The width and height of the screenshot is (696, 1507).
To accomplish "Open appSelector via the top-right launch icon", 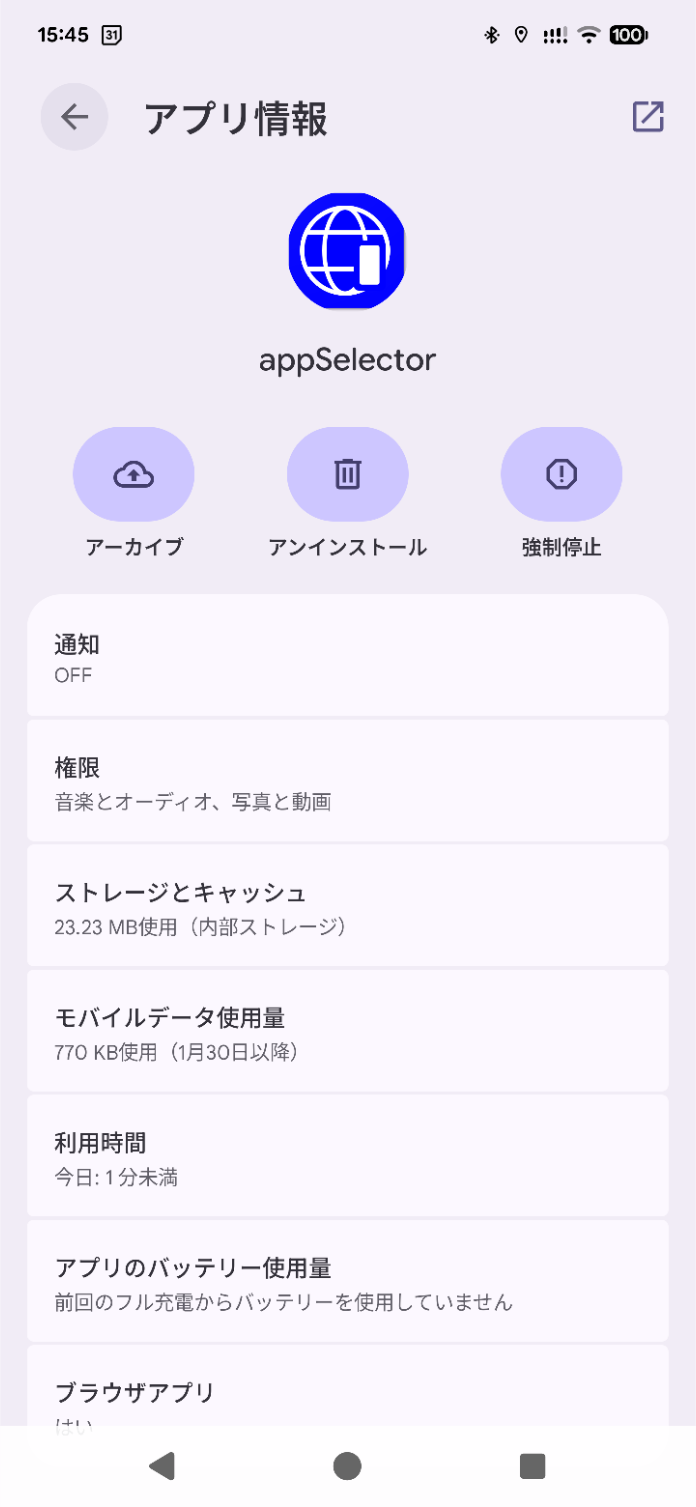I will 648,117.
